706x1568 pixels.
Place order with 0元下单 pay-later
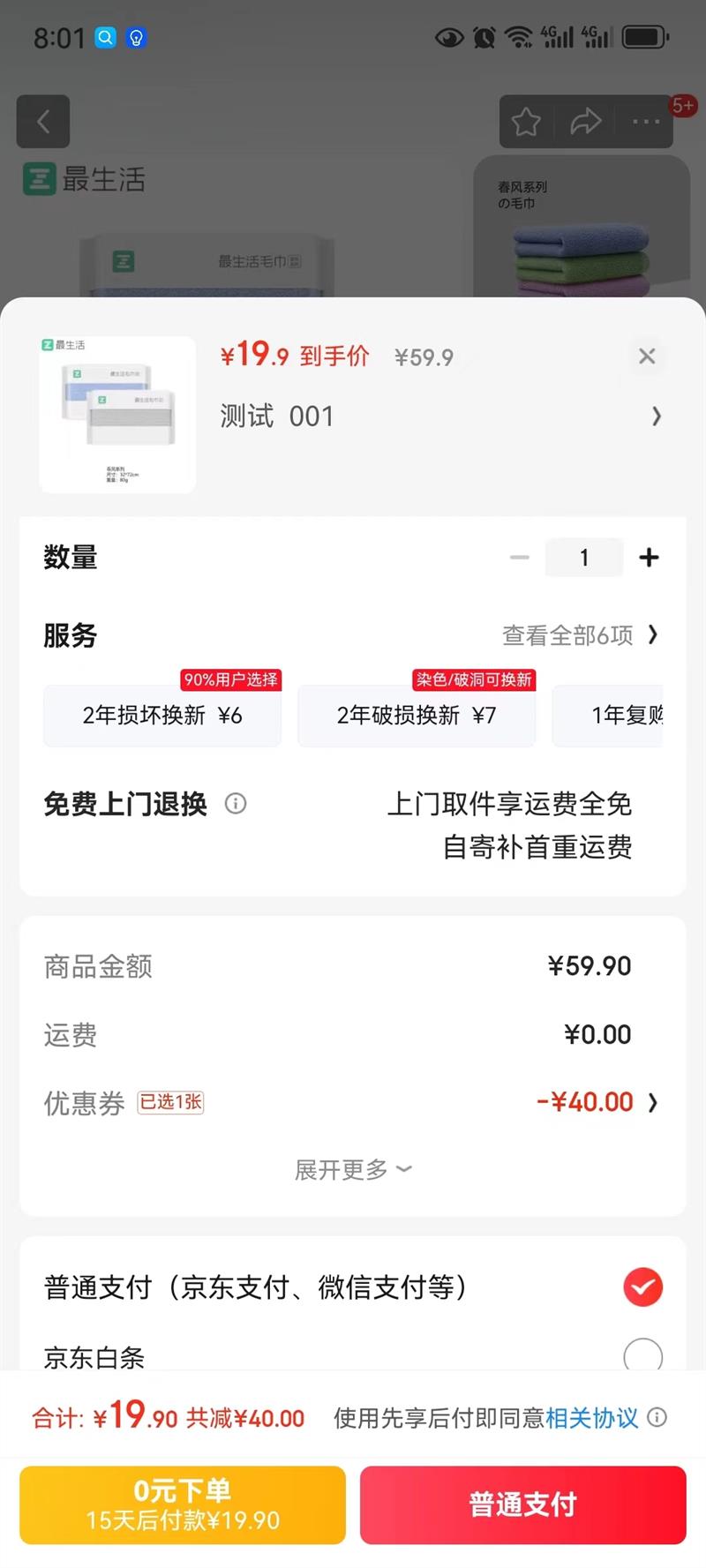click(x=183, y=1505)
